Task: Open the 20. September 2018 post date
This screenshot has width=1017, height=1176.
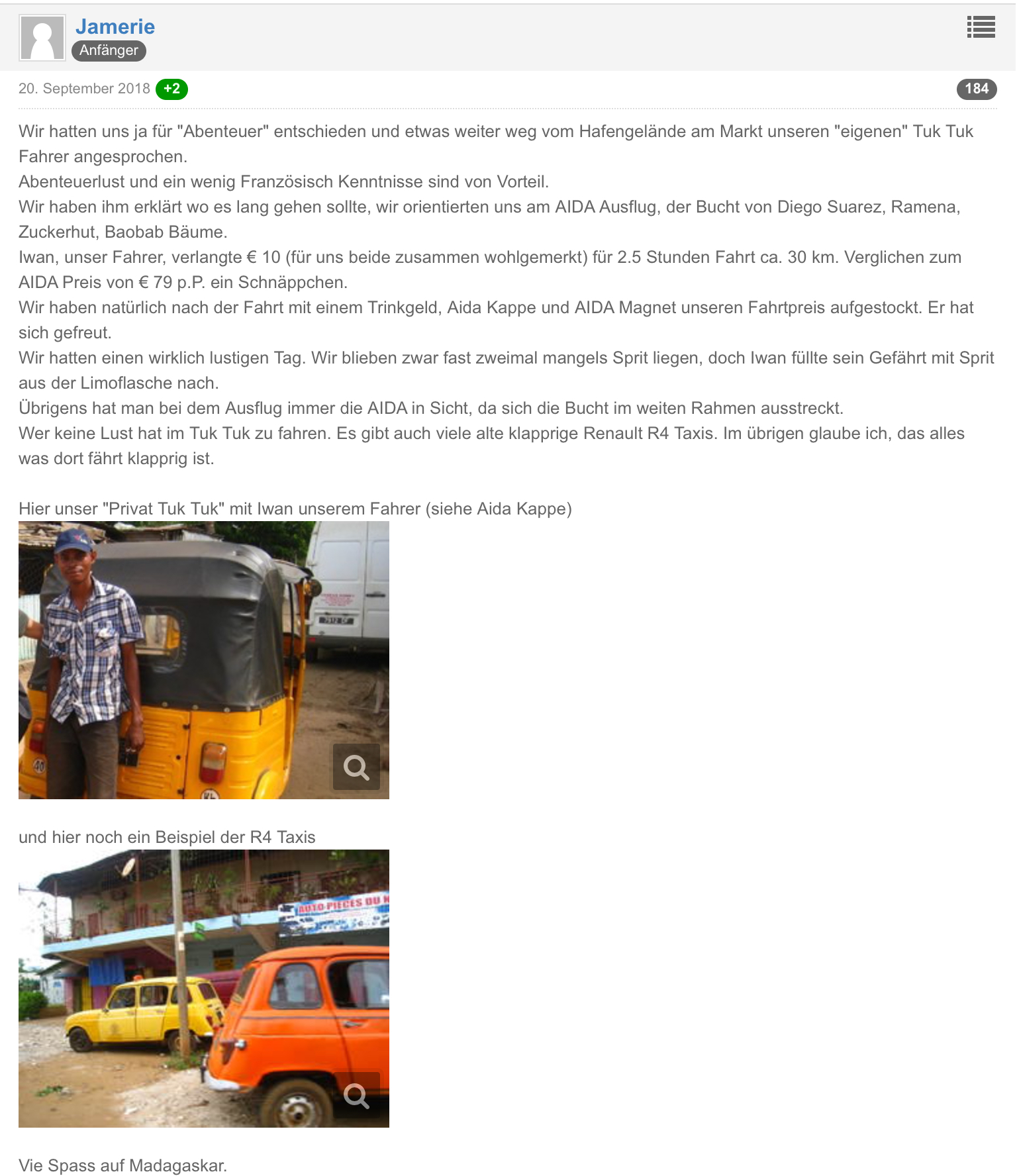Action: [x=84, y=89]
